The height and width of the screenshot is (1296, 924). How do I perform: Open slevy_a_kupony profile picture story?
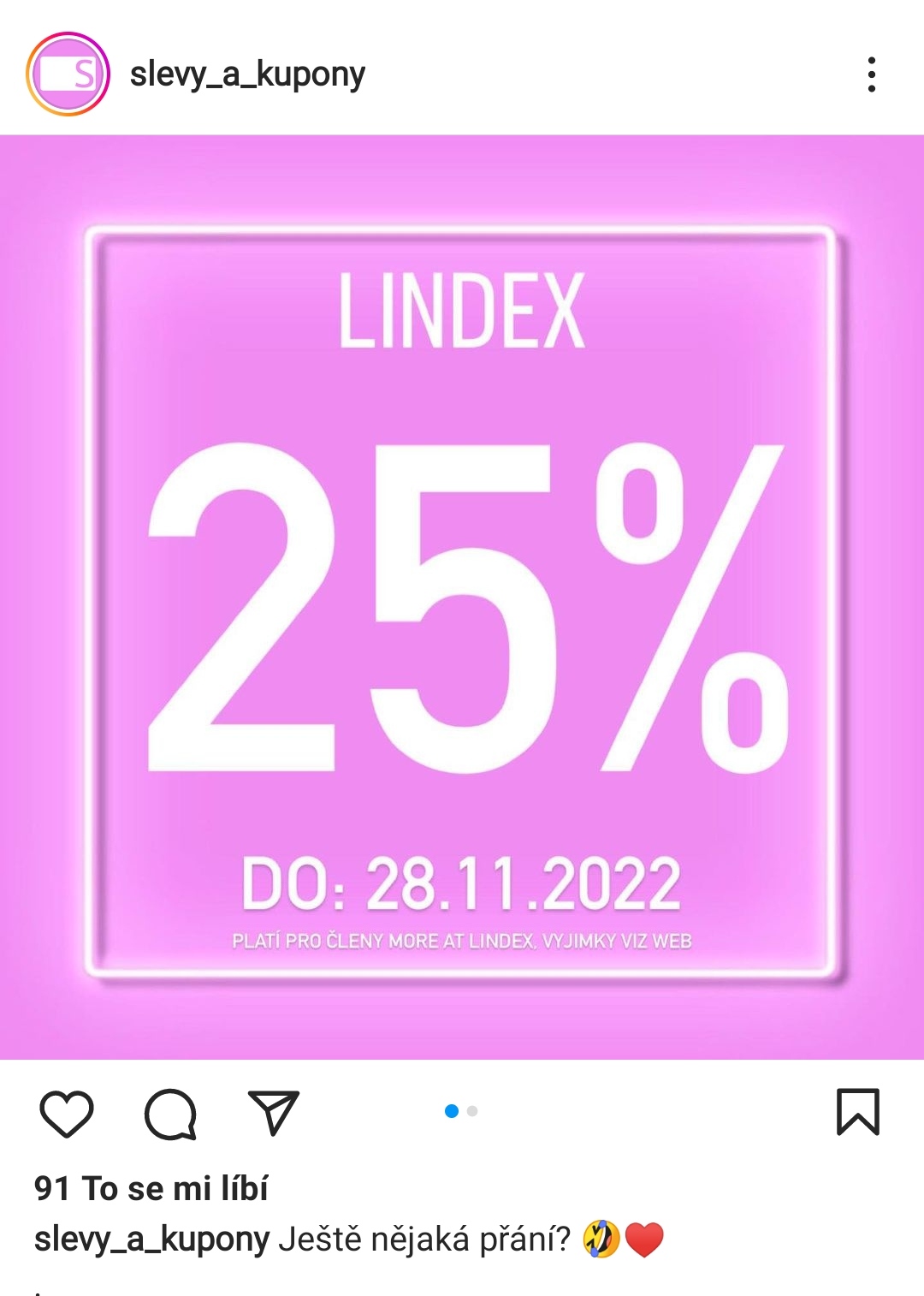point(68,74)
